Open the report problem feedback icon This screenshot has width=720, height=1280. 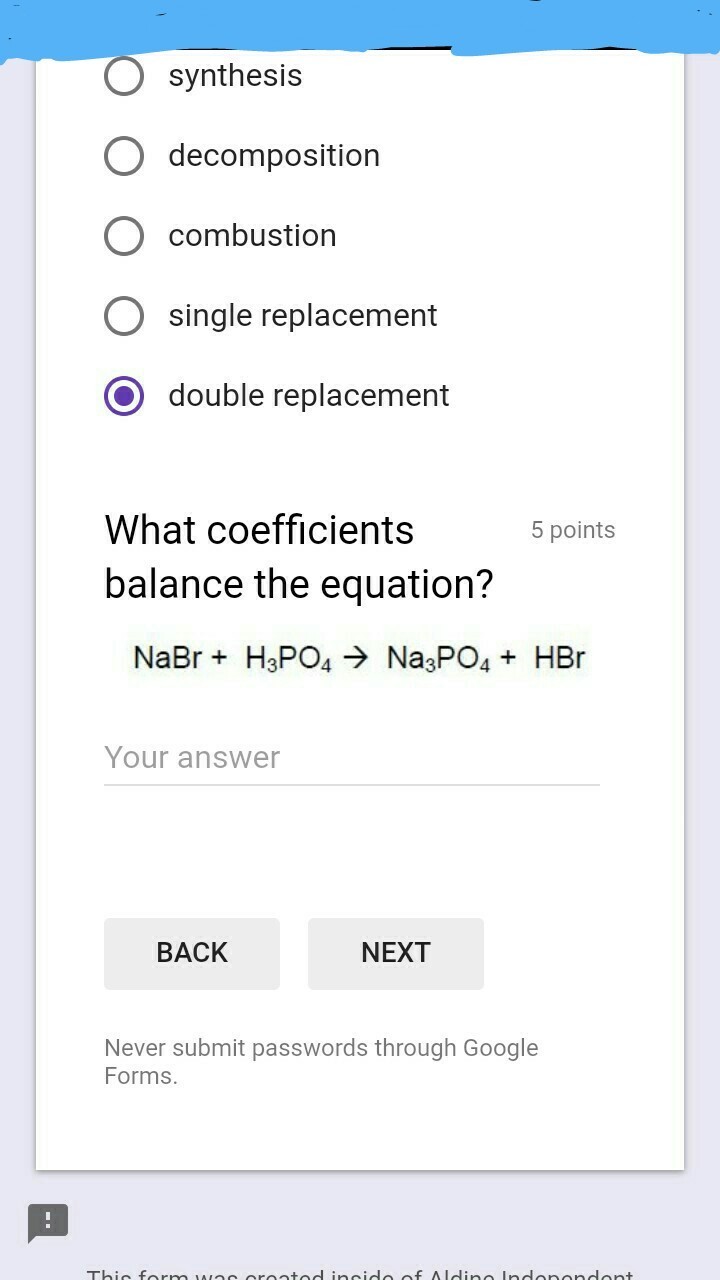pos(48,1222)
